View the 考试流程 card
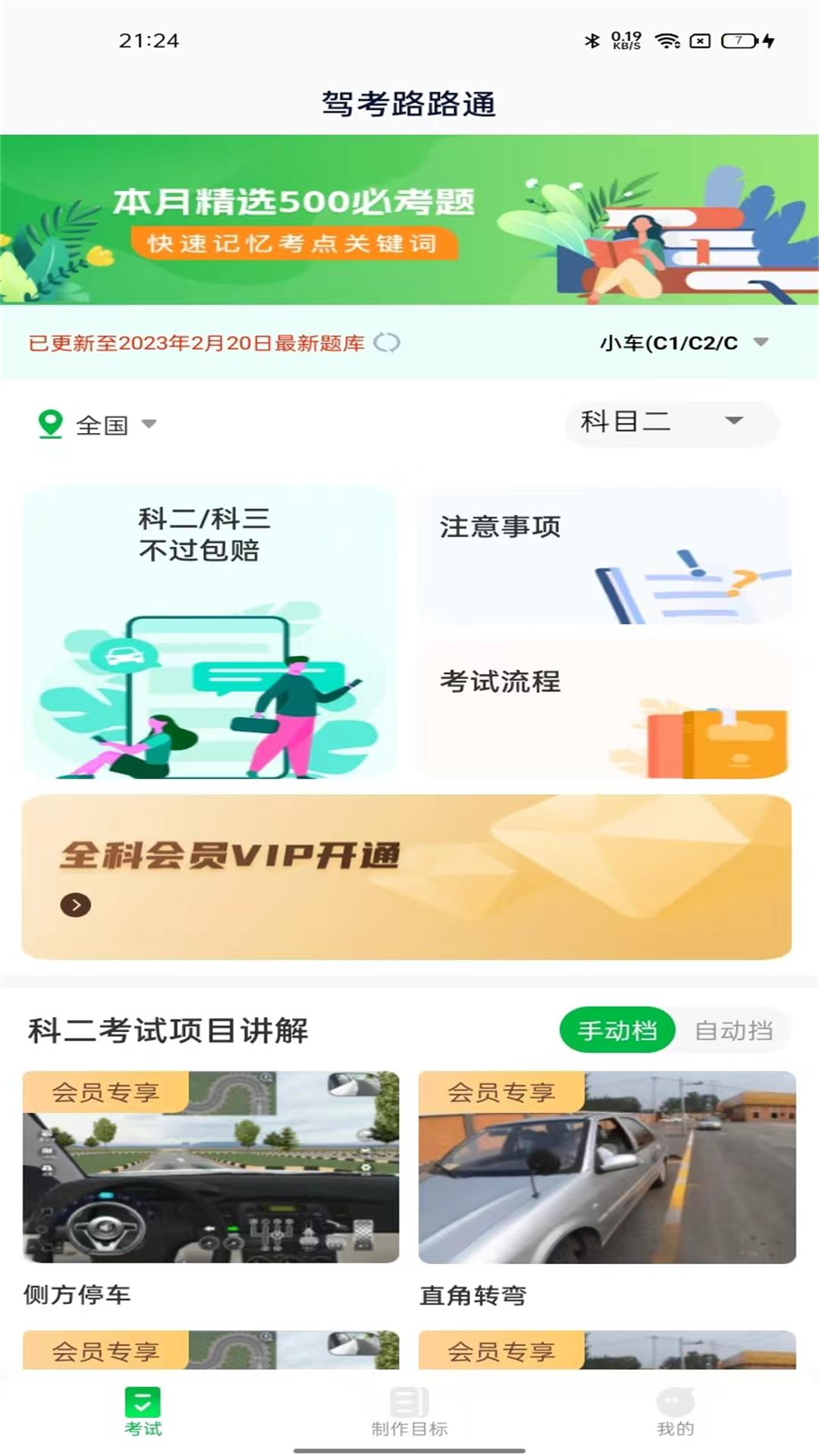Image resolution: width=819 pixels, height=1456 pixels. tap(604, 711)
